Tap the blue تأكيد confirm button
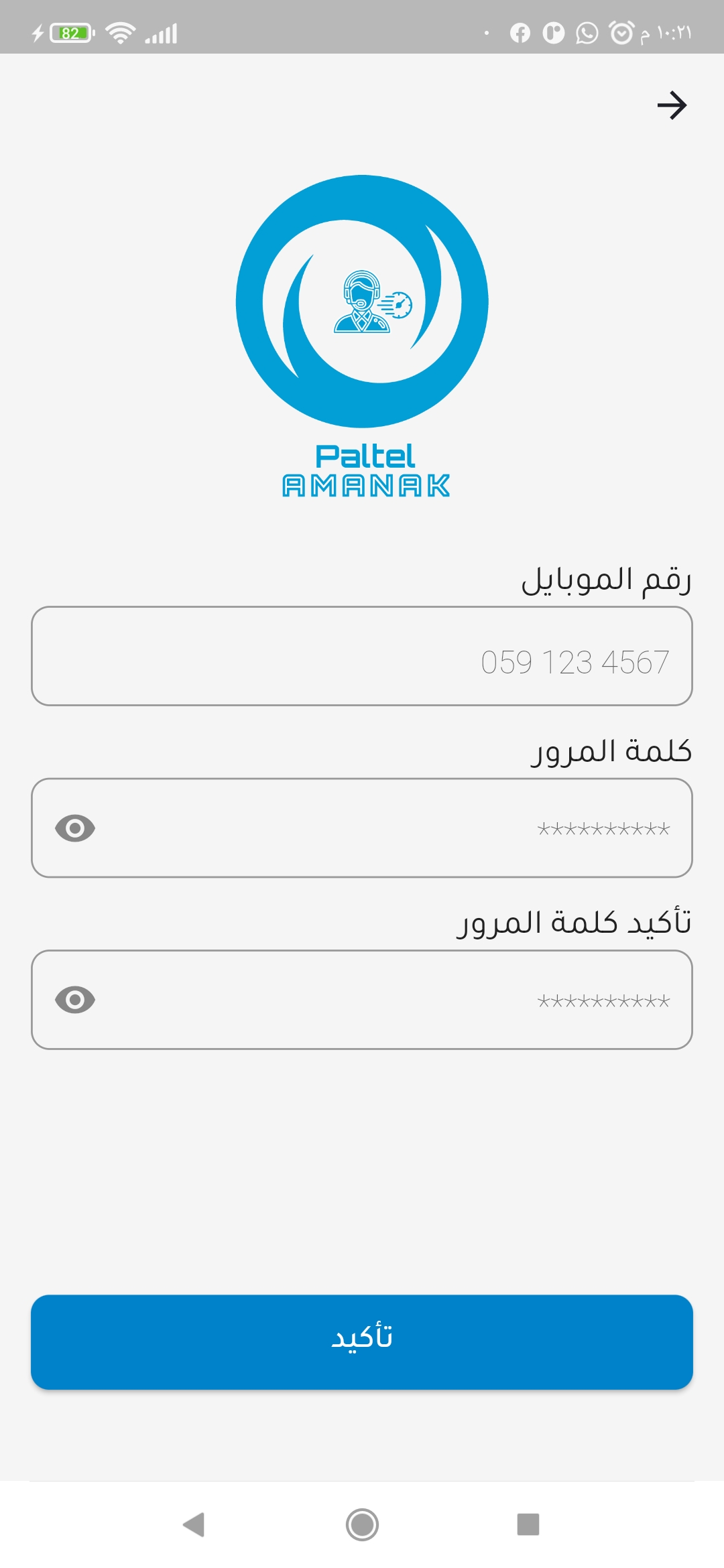The image size is (724, 1568). click(x=362, y=1342)
